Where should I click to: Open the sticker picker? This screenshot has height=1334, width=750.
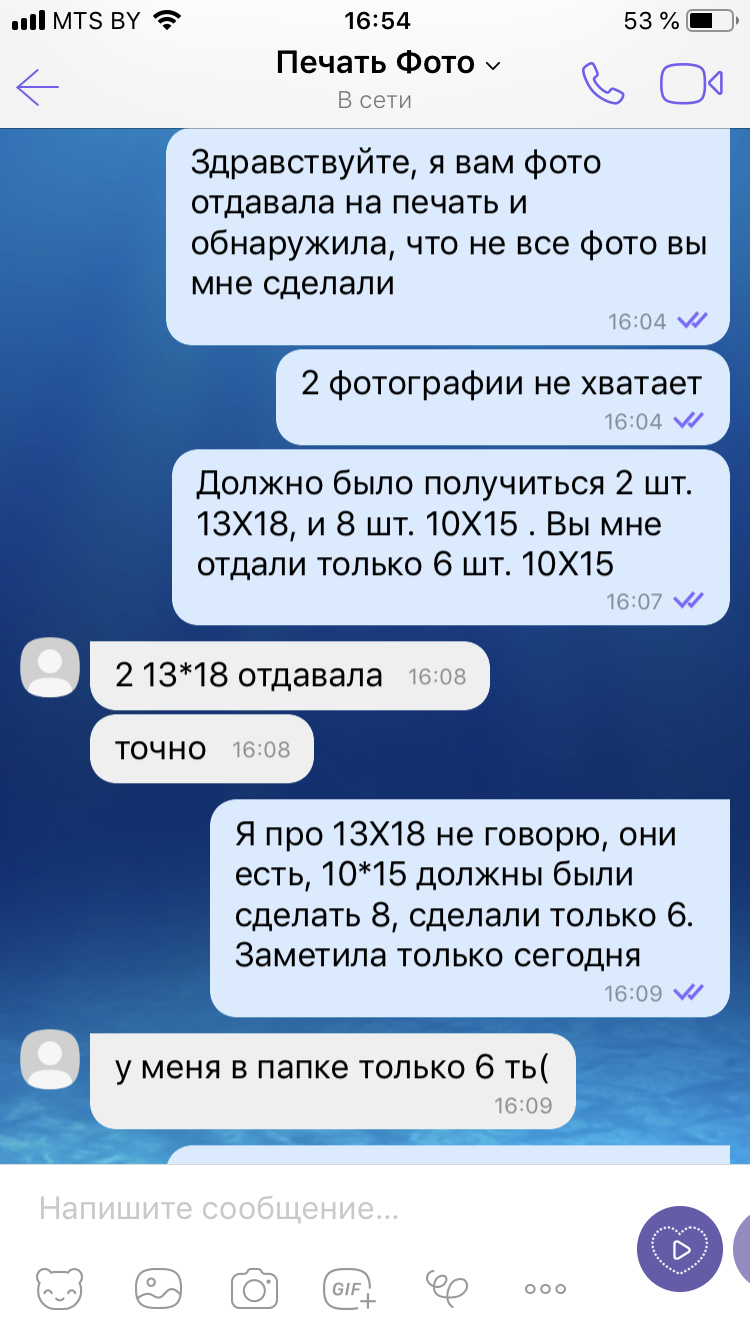pyautogui.click(x=59, y=1287)
